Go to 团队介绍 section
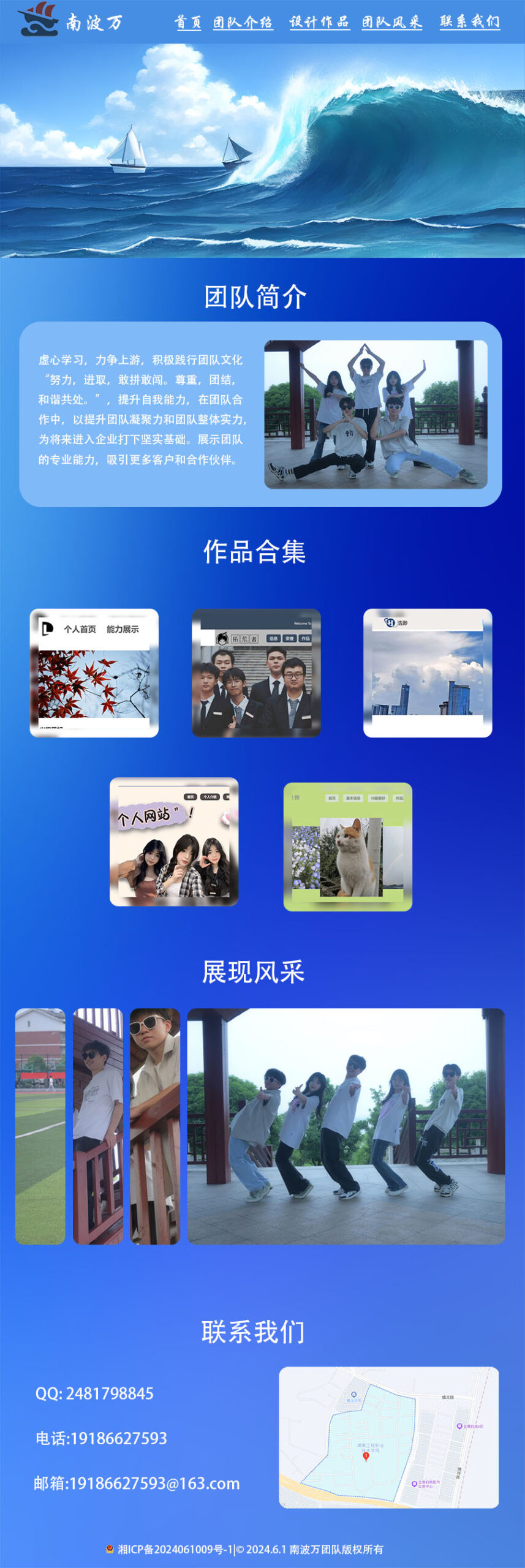 (x=243, y=23)
